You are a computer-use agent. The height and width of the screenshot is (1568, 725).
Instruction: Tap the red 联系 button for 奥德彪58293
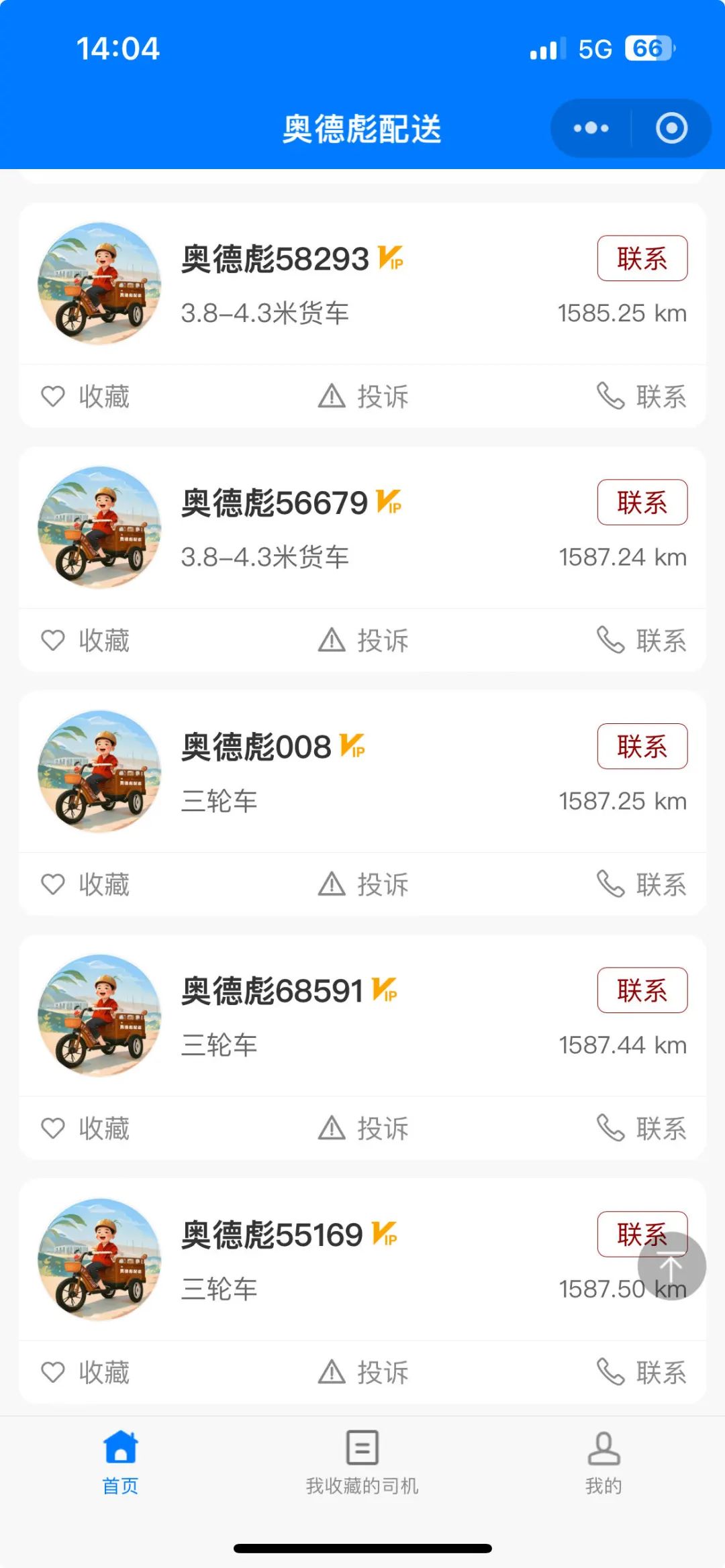pos(642,258)
